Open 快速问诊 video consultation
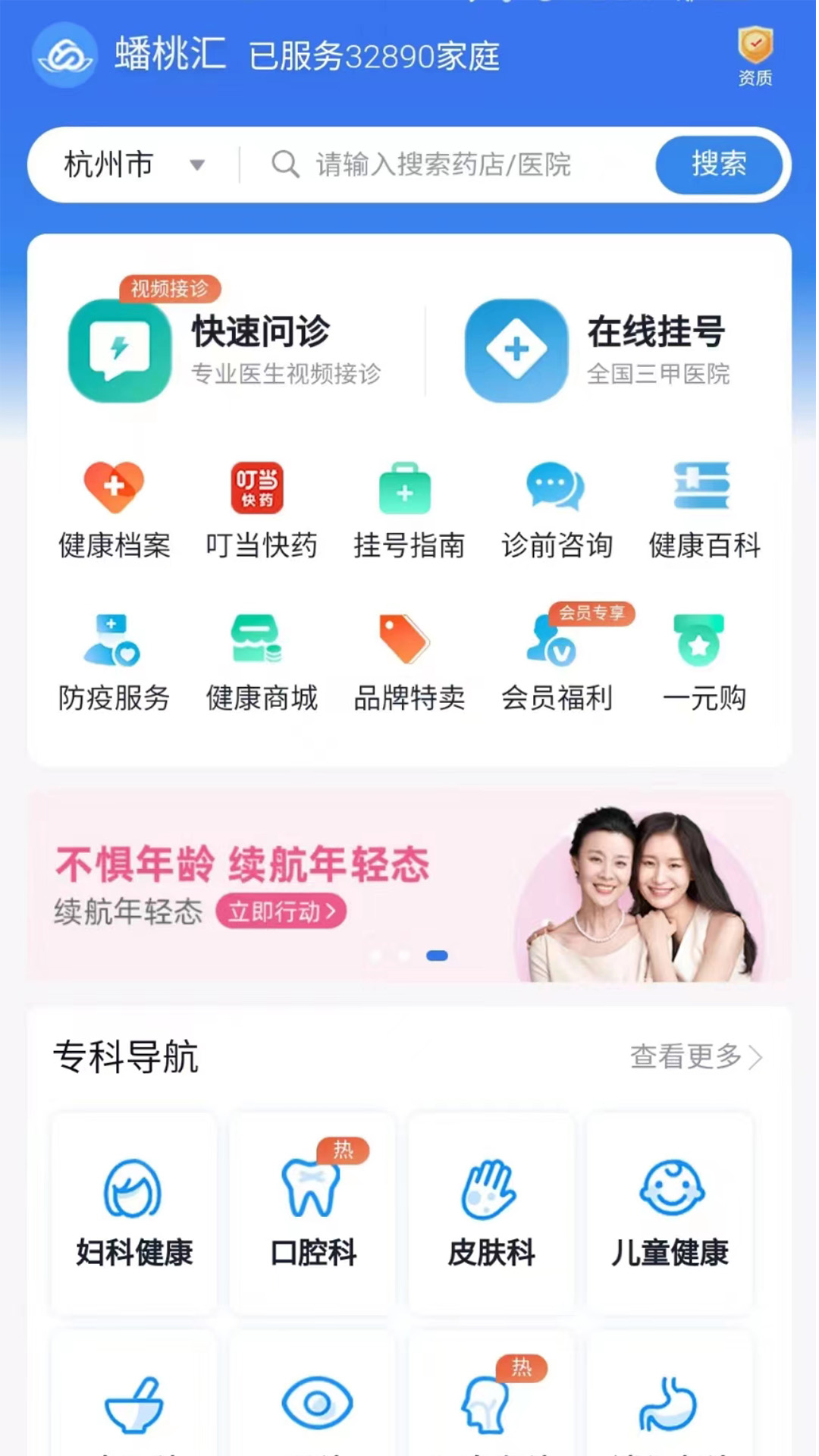The width and height of the screenshot is (819, 1456). pyautogui.click(x=227, y=350)
